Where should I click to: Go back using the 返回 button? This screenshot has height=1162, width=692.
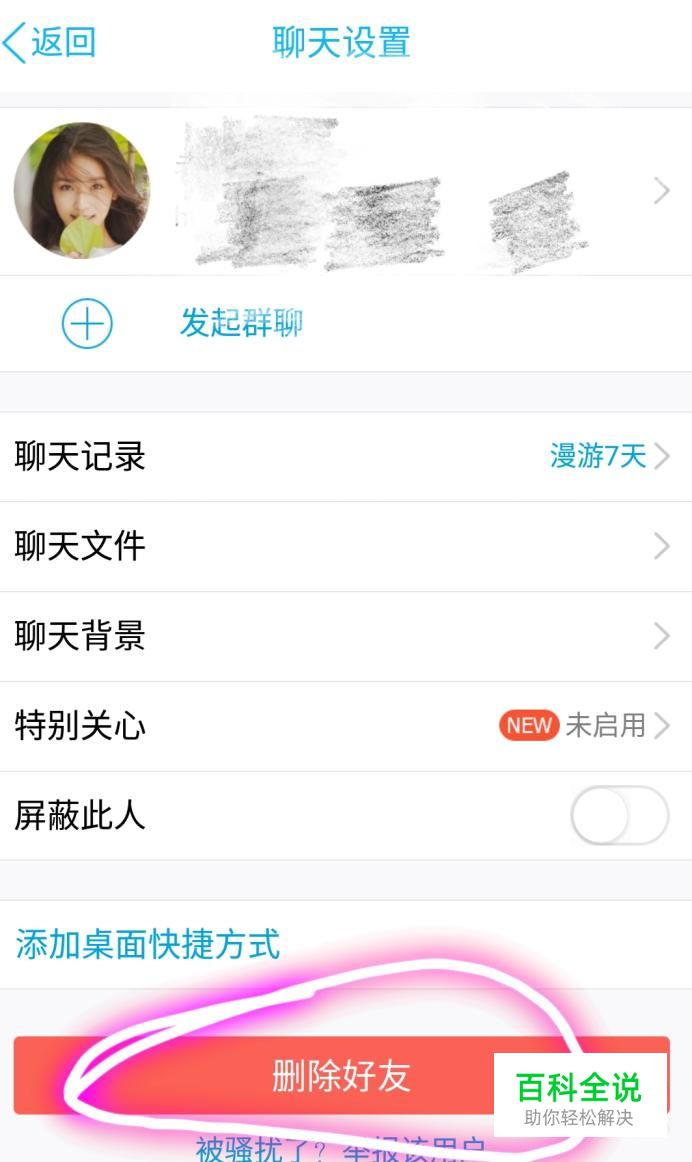click(x=50, y=43)
